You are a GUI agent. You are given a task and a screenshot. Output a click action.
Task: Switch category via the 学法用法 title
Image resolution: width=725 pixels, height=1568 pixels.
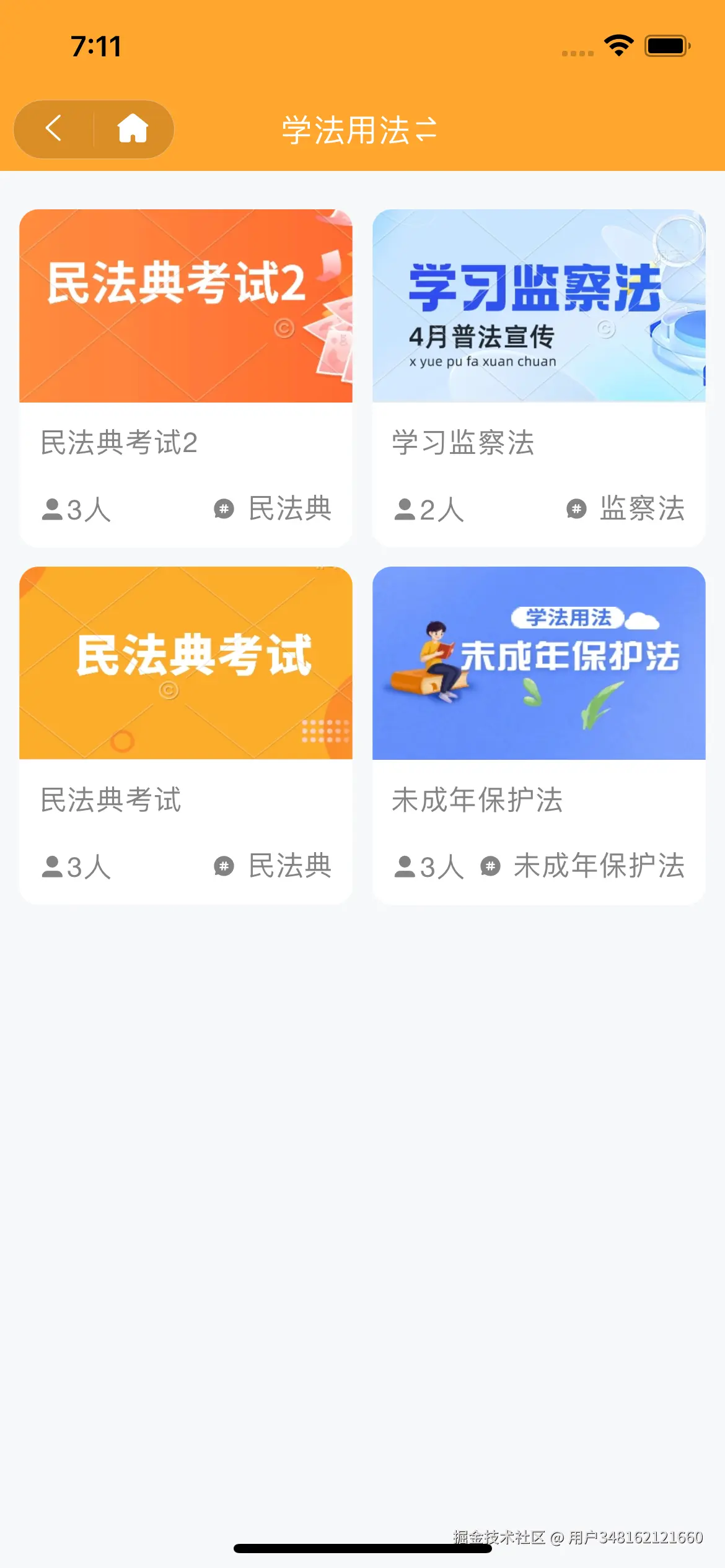point(359,130)
